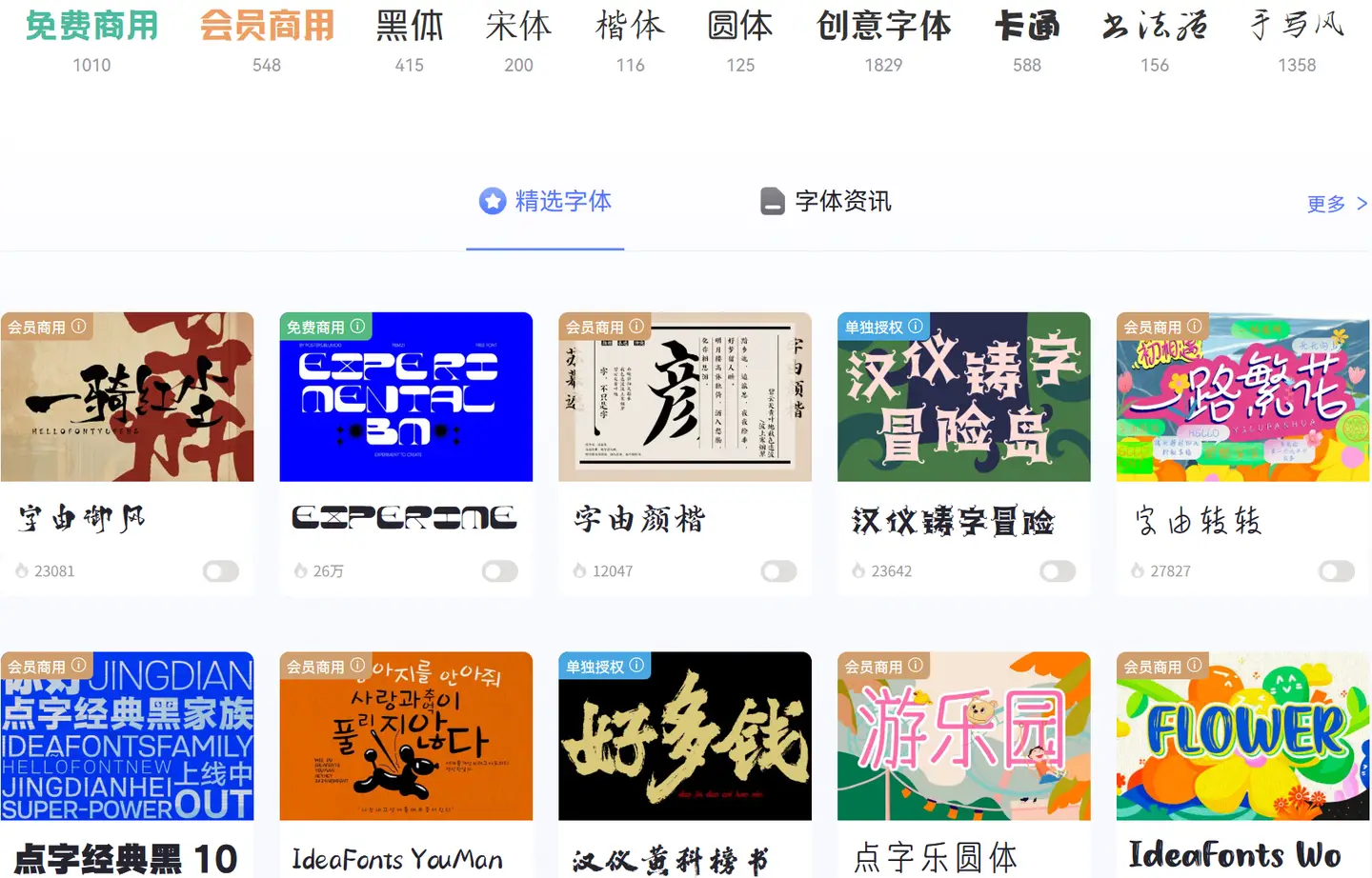This screenshot has width=1372, height=878.
Task: Open the 汉仪铸字冒险岛 font card
Action: click(x=963, y=397)
